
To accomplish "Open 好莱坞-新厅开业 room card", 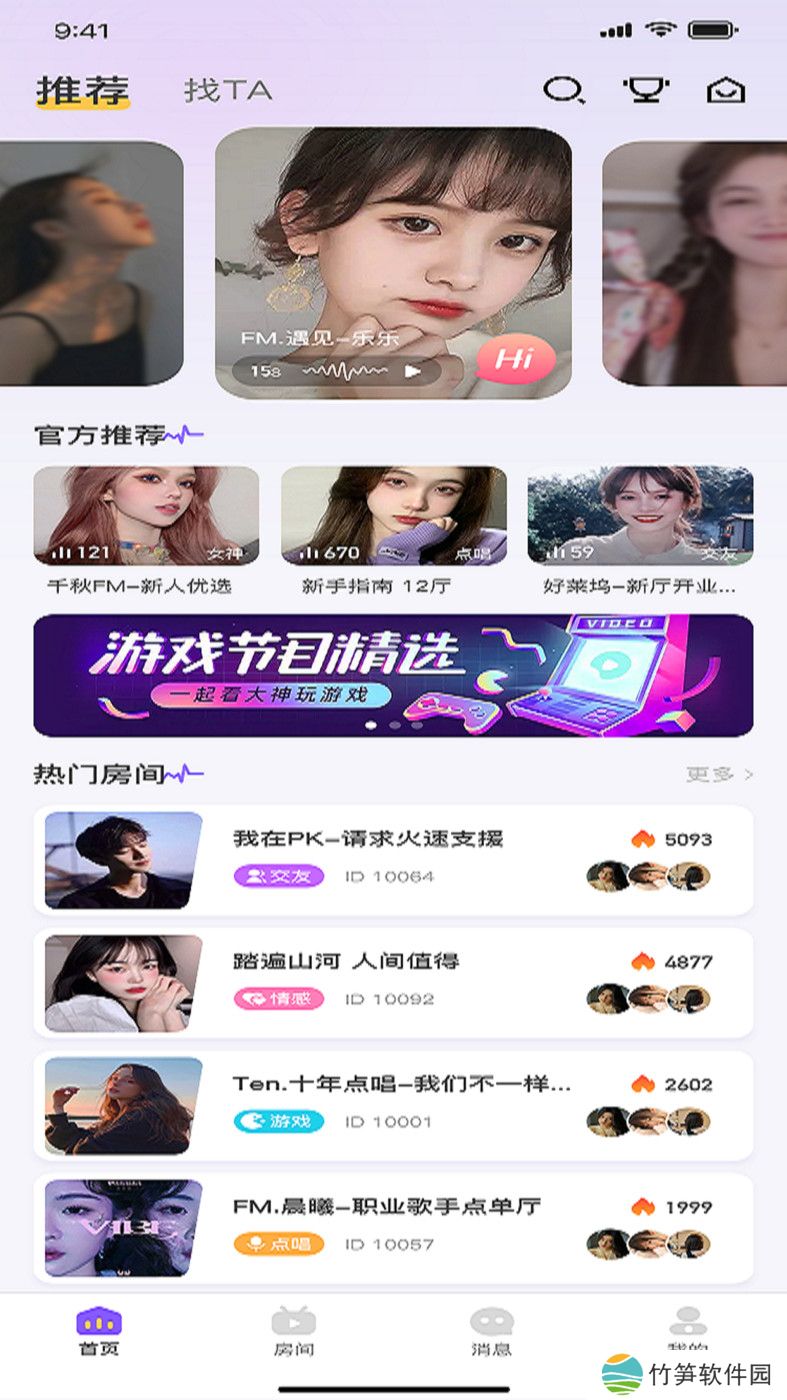I will [640, 517].
